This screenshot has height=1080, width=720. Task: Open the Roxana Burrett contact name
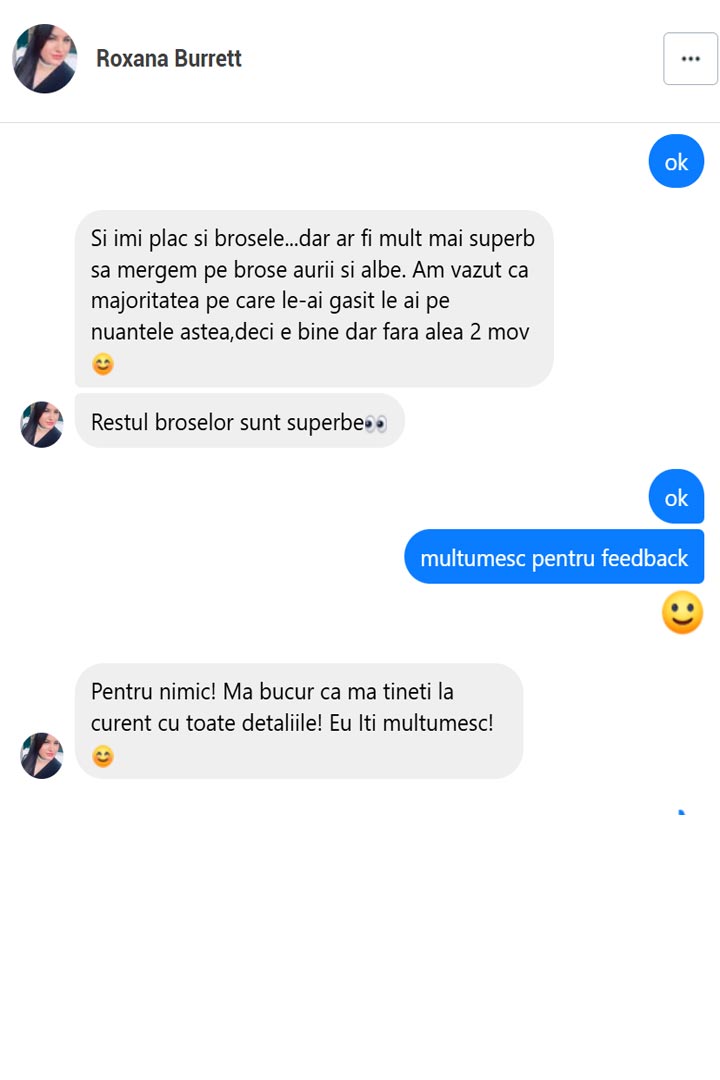[x=169, y=59]
